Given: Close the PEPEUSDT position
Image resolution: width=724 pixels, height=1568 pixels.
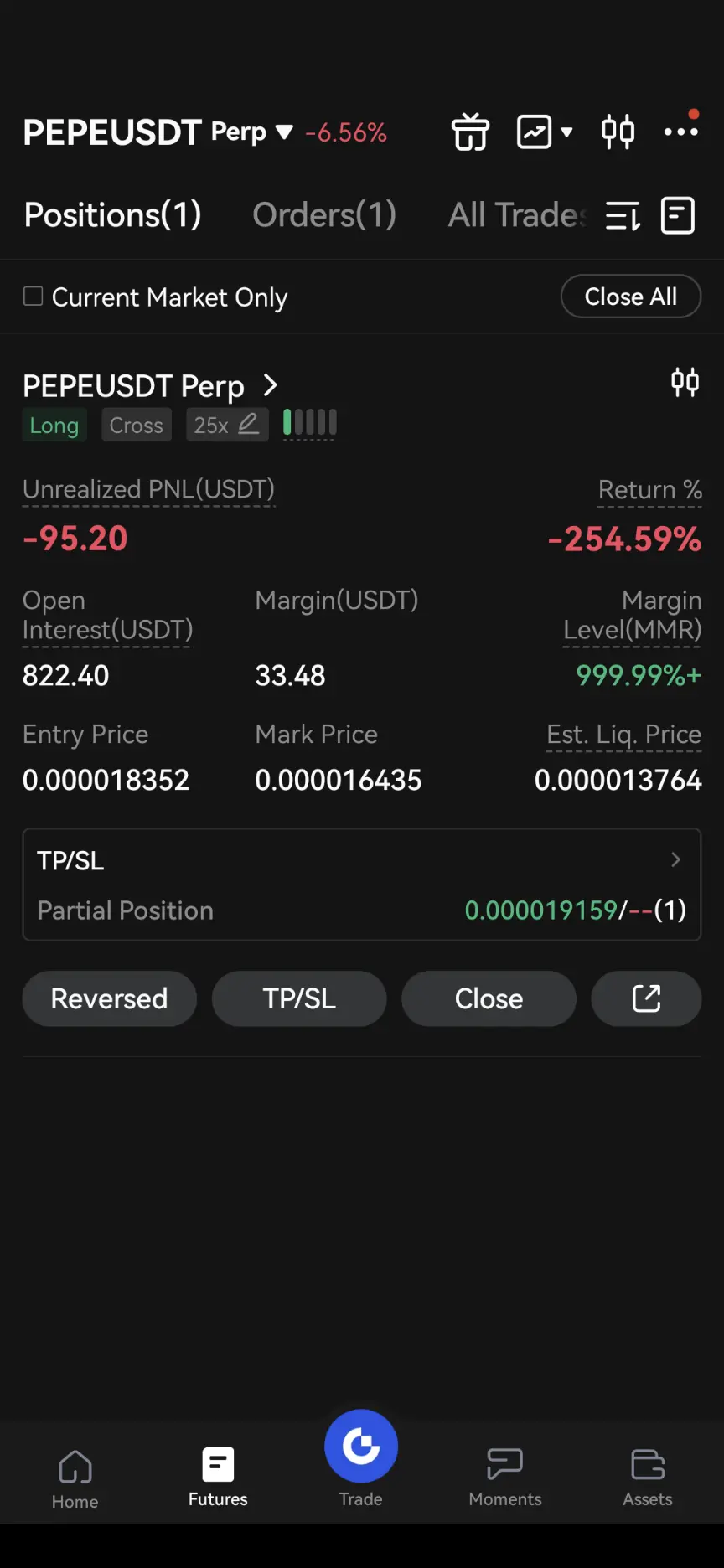Looking at the screenshot, I should [x=489, y=998].
